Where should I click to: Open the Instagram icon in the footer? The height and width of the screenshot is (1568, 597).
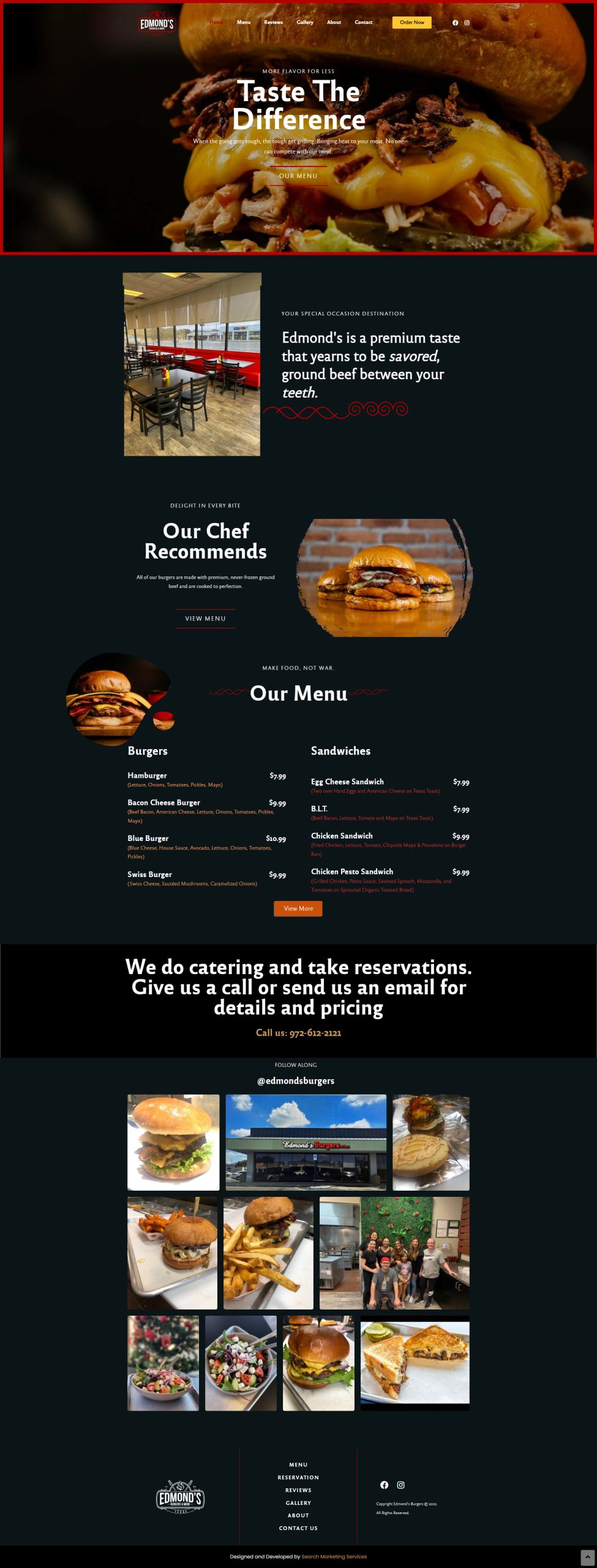(400, 1485)
